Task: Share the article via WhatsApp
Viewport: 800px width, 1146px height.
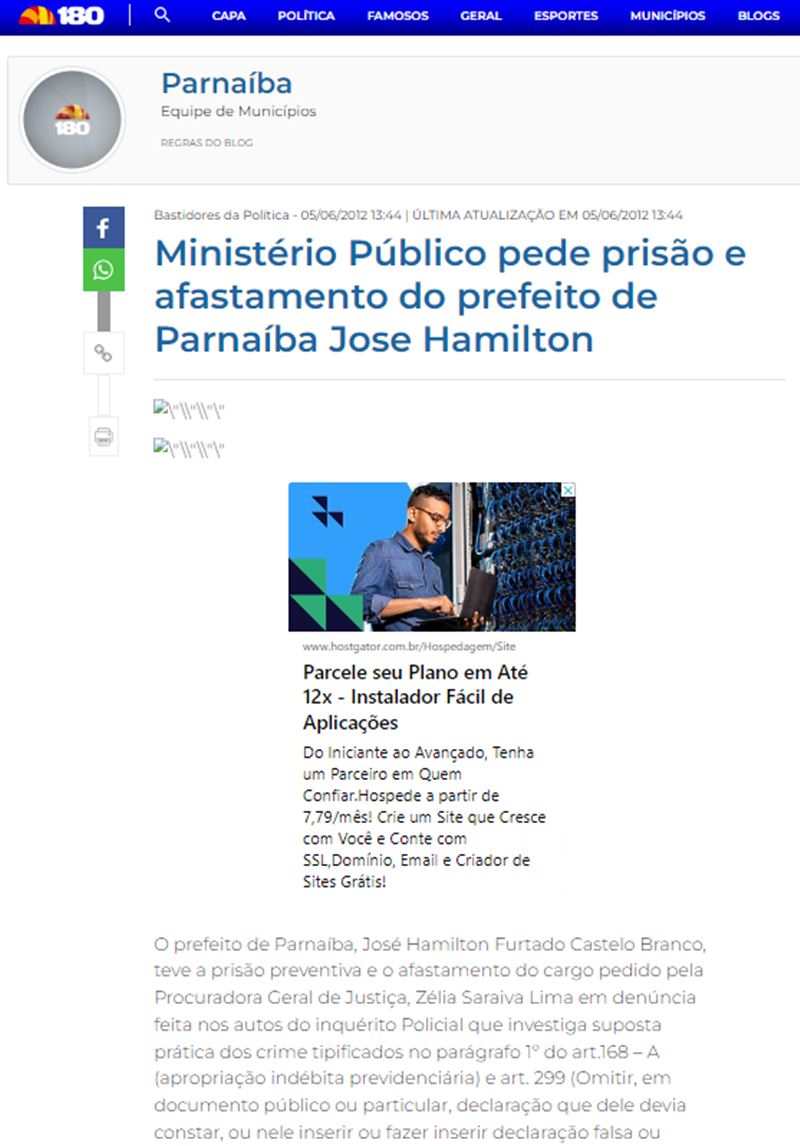Action: (103, 270)
